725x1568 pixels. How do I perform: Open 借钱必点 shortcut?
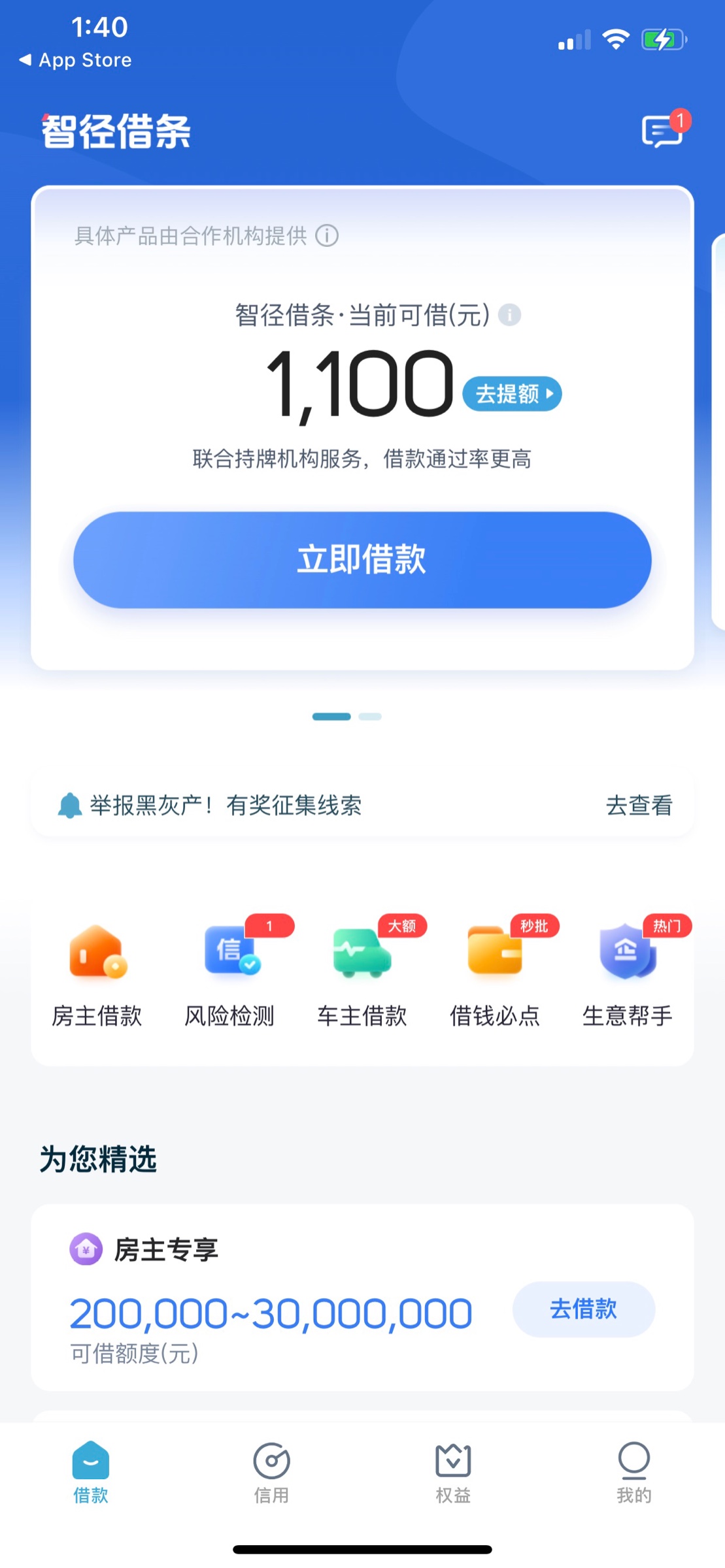pyautogui.click(x=494, y=975)
